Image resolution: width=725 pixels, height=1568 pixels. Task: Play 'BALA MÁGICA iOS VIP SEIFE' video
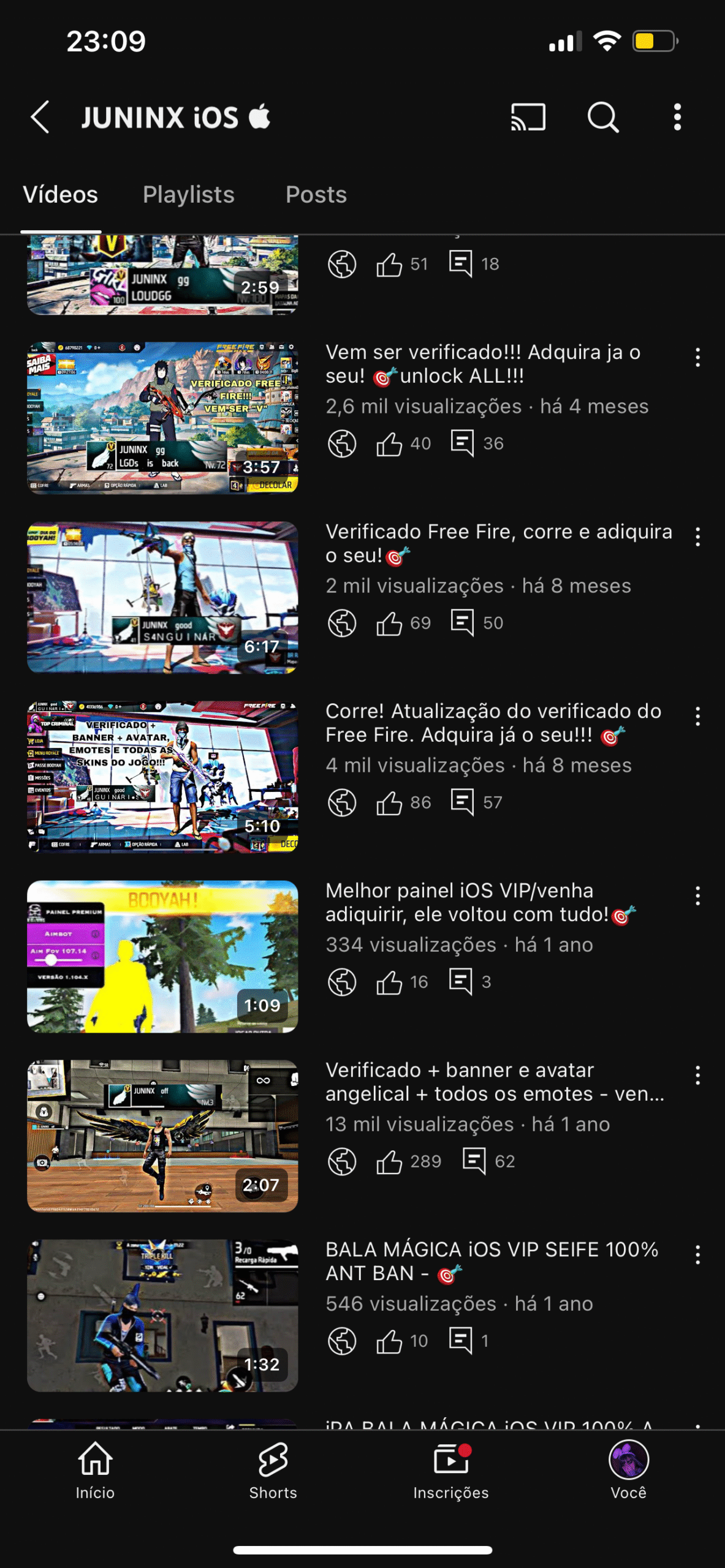(x=162, y=1315)
